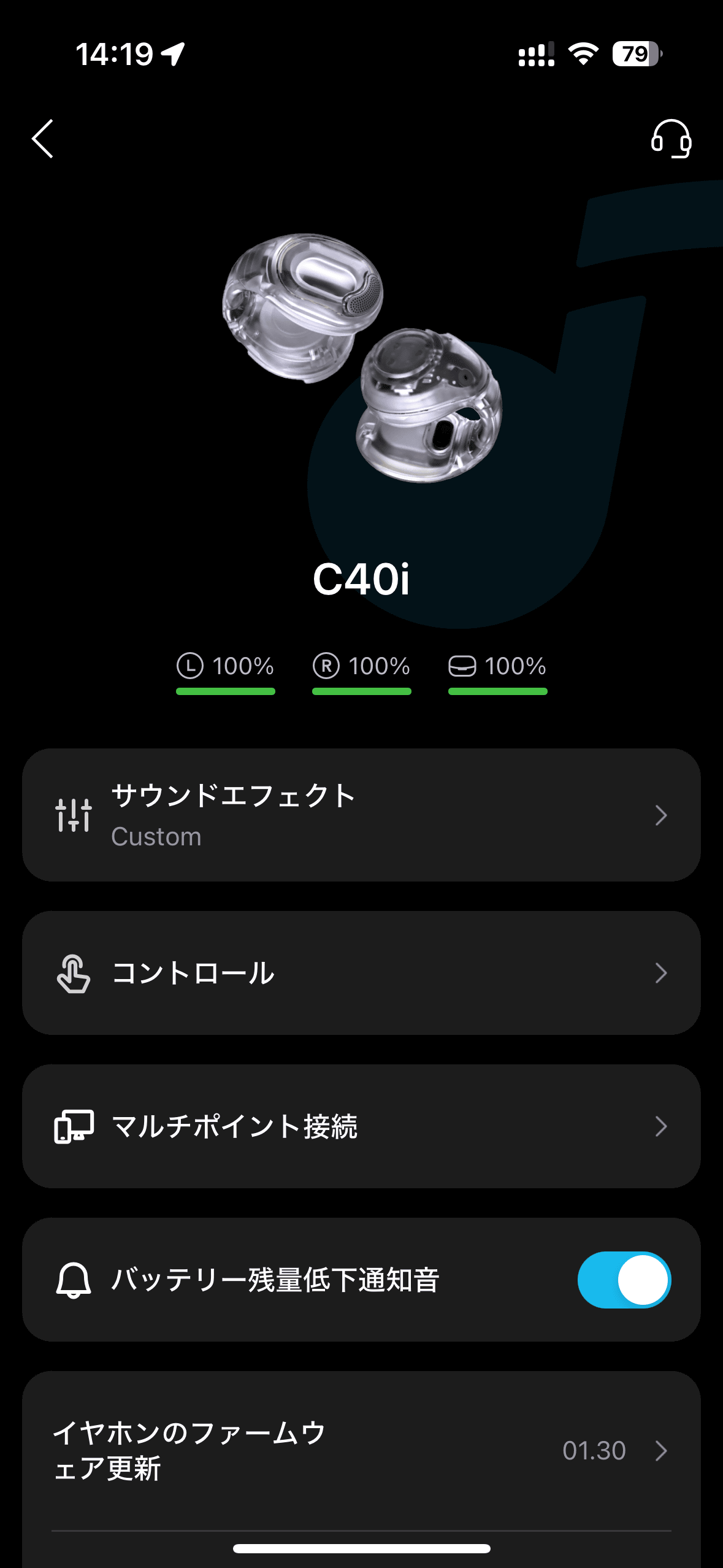Viewport: 723px width, 1568px height.
Task: Expand the マルチポイント接続 chevron
Action: [661, 1126]
